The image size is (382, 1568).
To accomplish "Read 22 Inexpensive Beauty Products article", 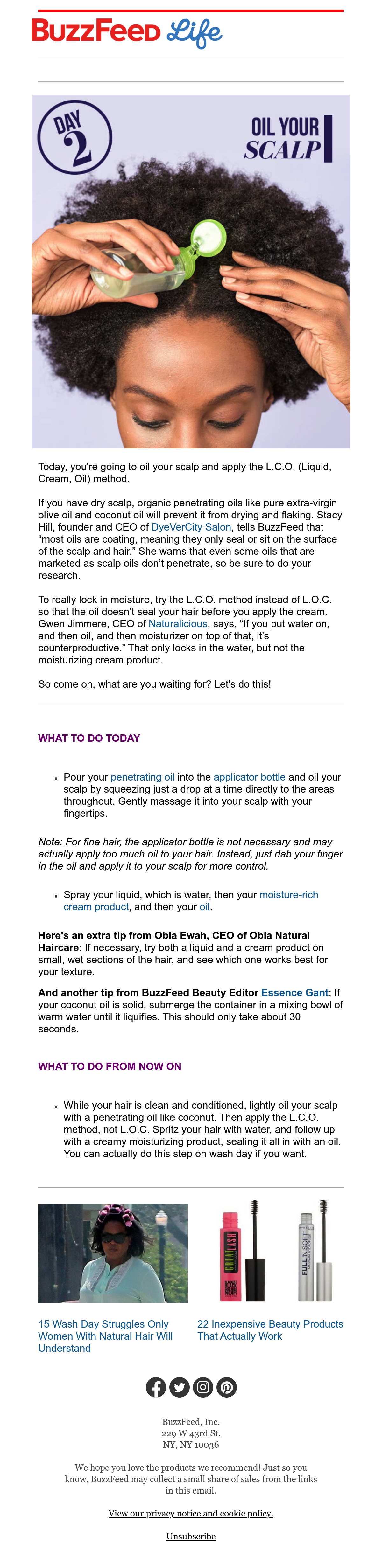I will pyautogui.click(x=270, y=1330).
